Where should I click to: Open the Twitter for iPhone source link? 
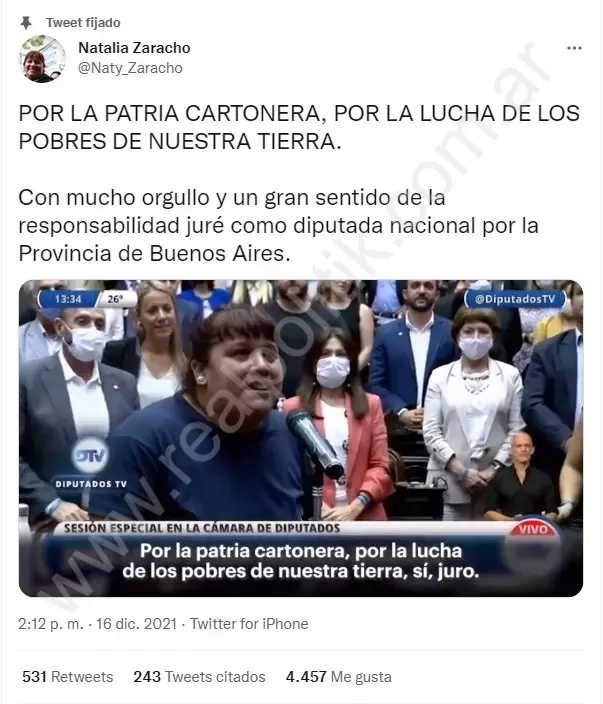[x=248, y=624]
